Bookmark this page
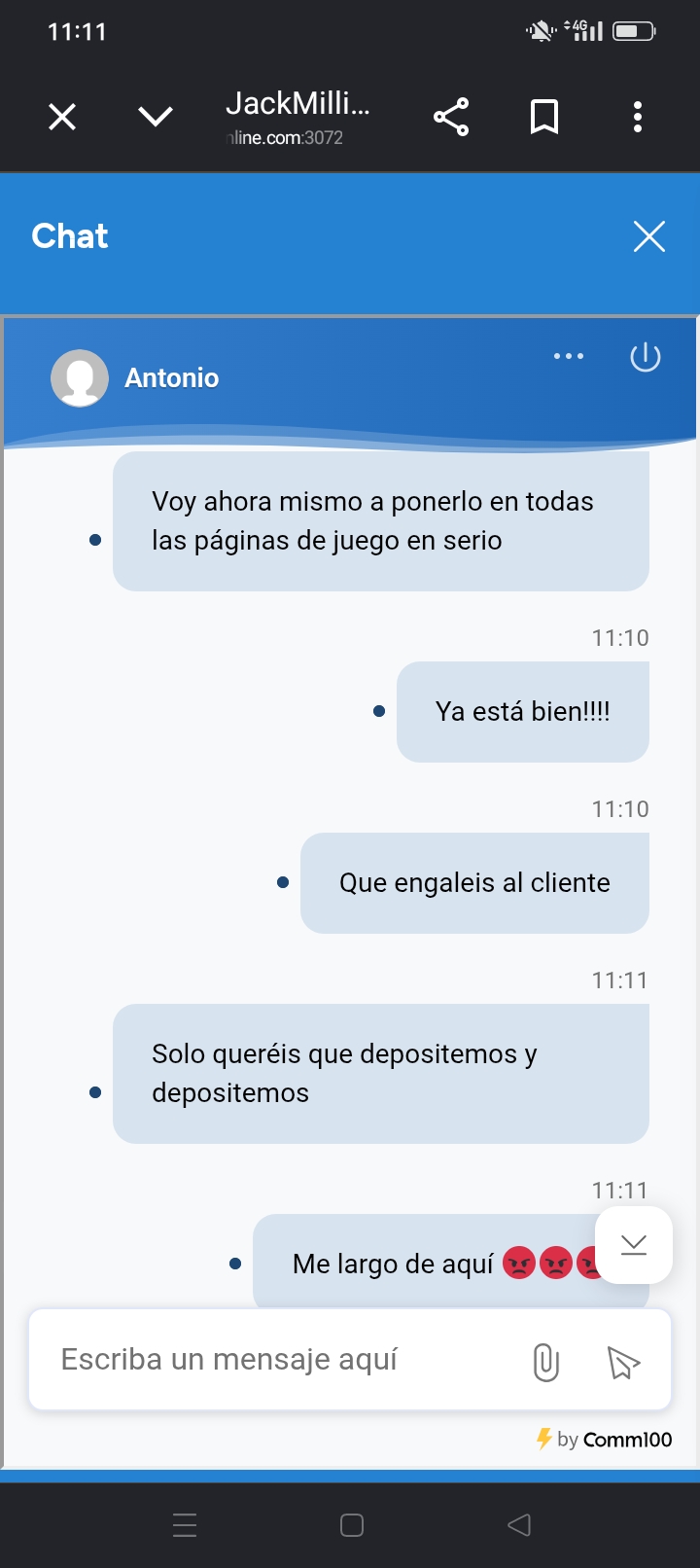This screenshot has height=1568, width=700. click(544, 118)
